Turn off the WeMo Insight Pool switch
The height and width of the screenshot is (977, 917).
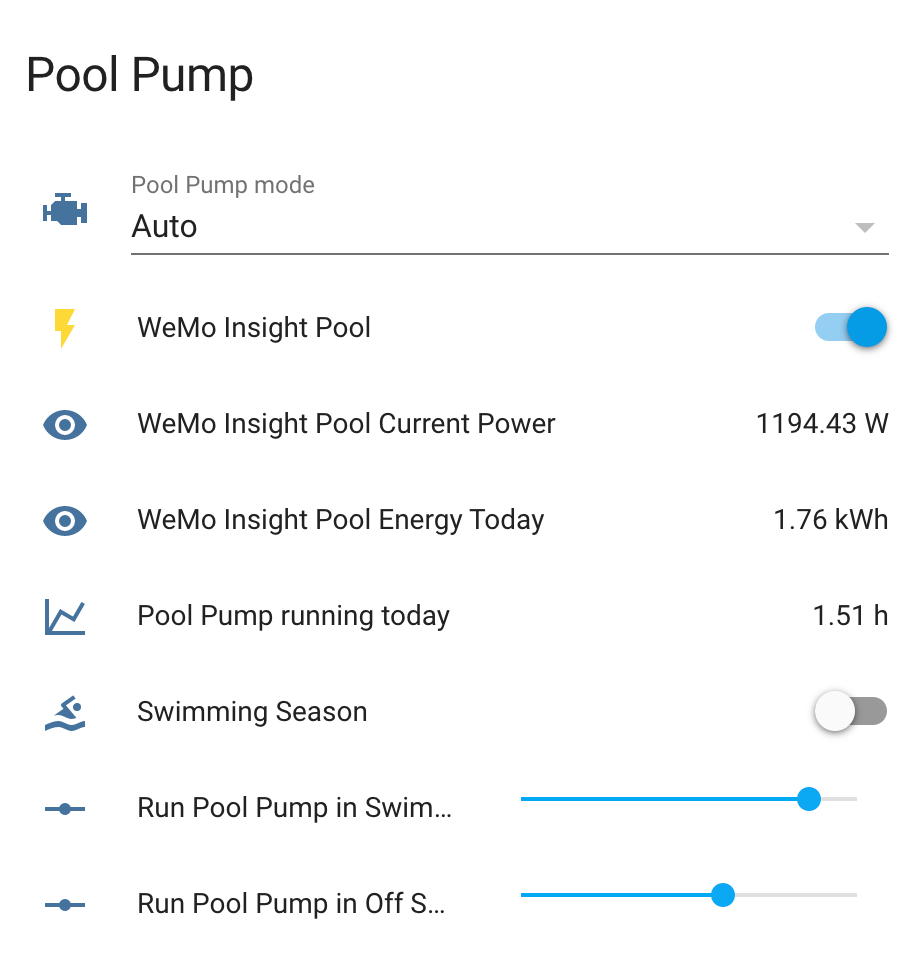click(850, 327)
